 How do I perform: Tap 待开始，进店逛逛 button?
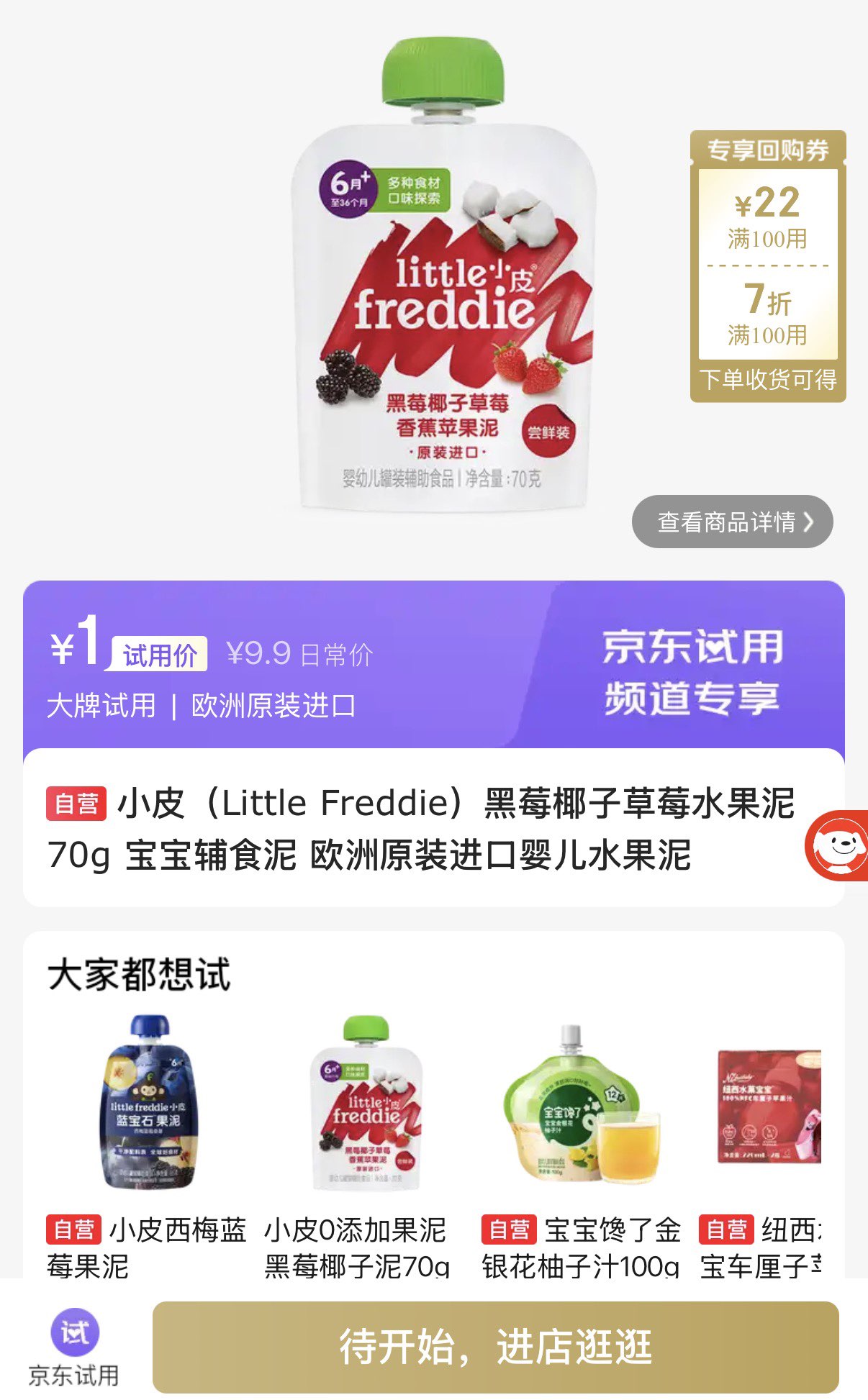pos(495,1347)
